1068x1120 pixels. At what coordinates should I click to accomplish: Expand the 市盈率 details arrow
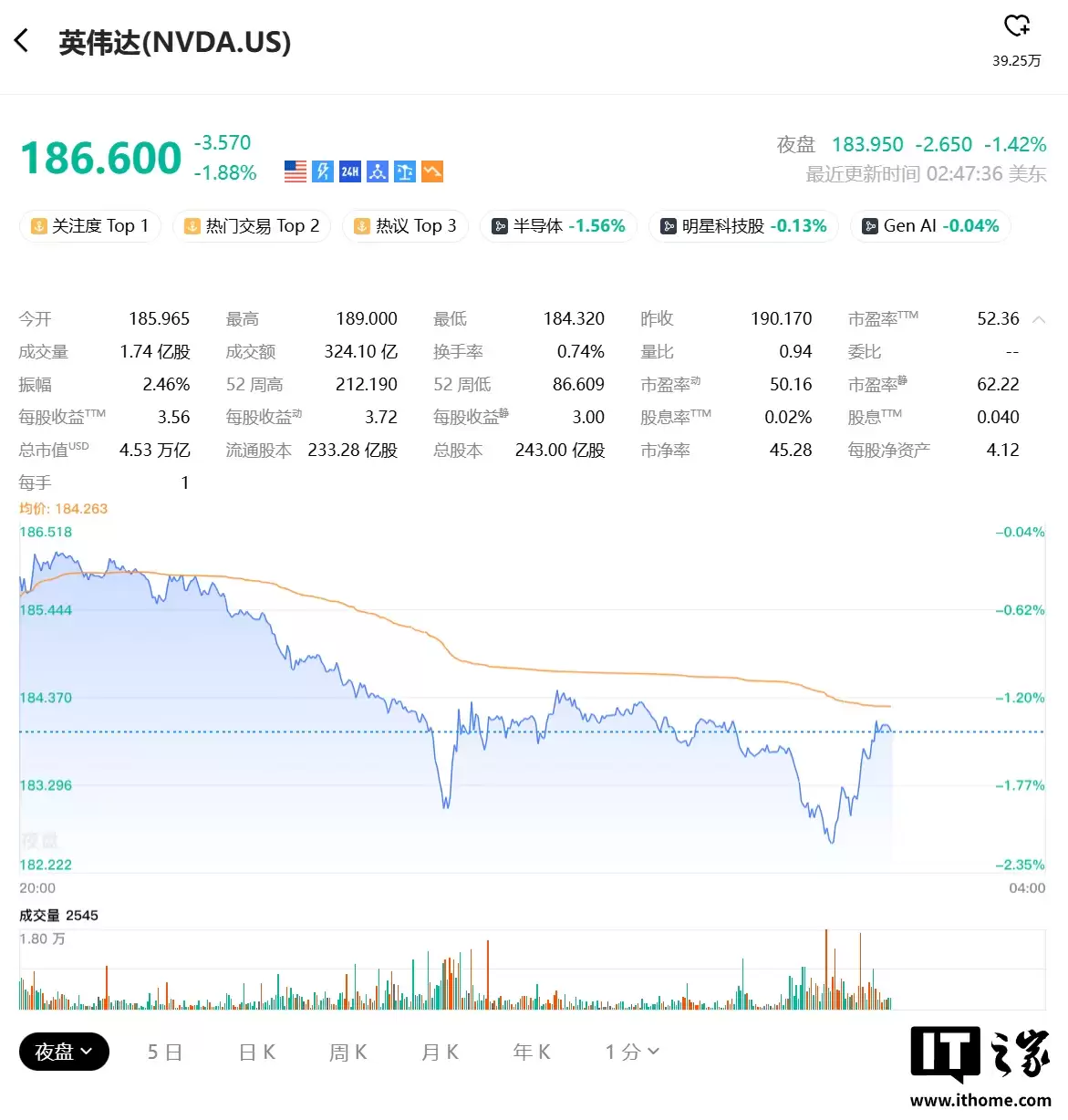pos(1039,321)
